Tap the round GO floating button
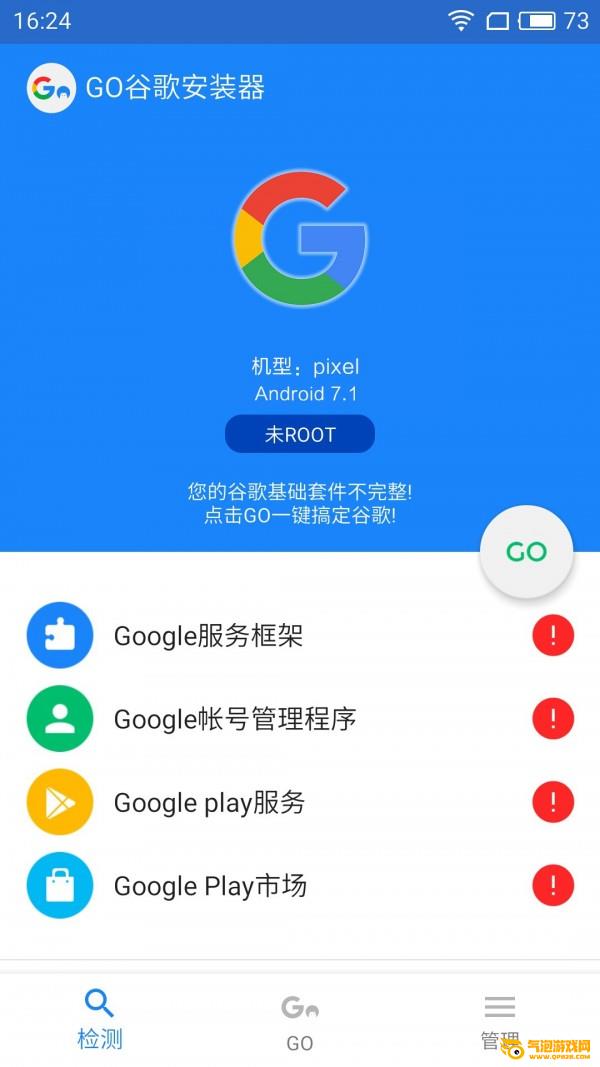This screenshot has width=600, height=1067. point(527,552)
